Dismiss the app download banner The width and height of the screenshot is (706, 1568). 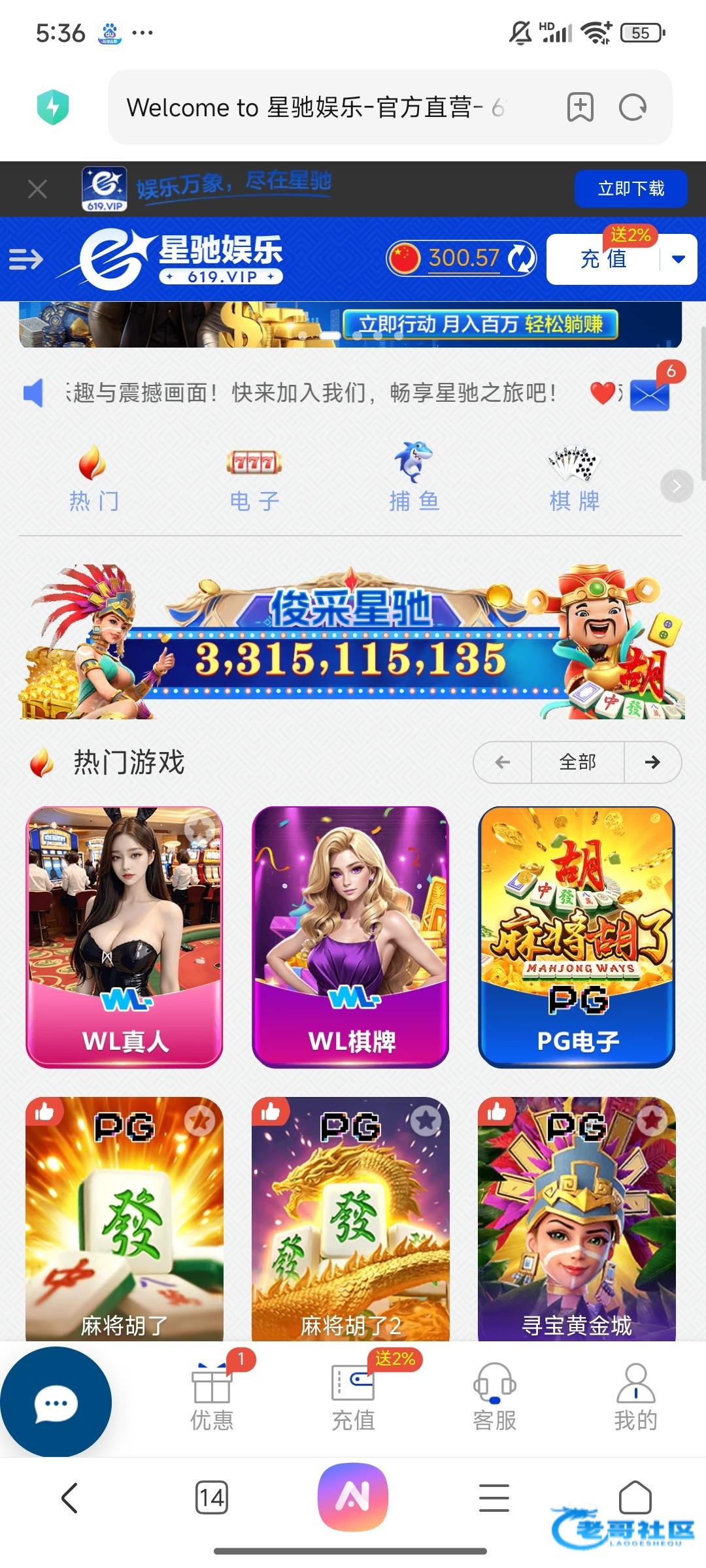tap(37, 189)
